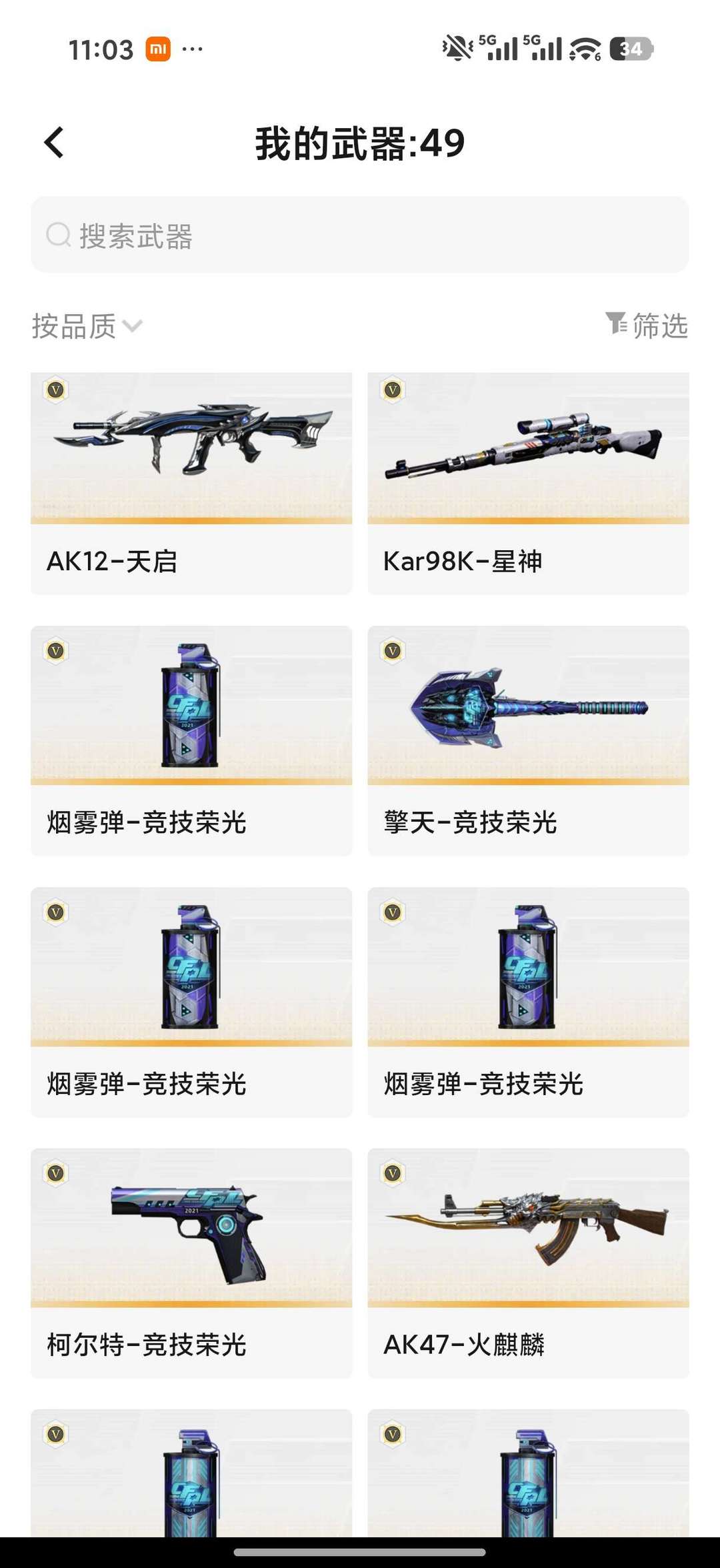Screen dimensions: 720x1568
Task: Expand the 按品质 sort dropdown
Action: 87,326
